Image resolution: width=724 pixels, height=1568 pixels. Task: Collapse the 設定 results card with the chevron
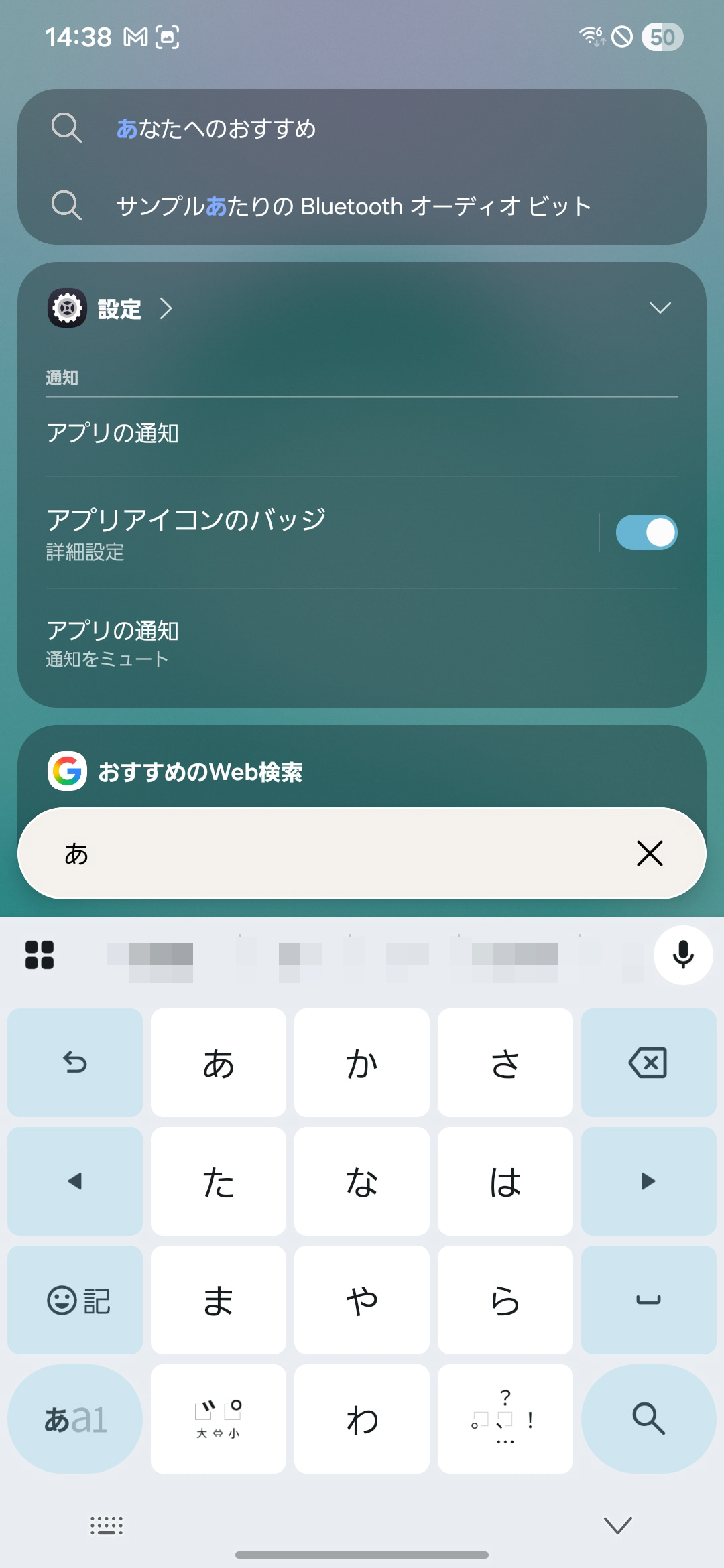click(660, 308)
